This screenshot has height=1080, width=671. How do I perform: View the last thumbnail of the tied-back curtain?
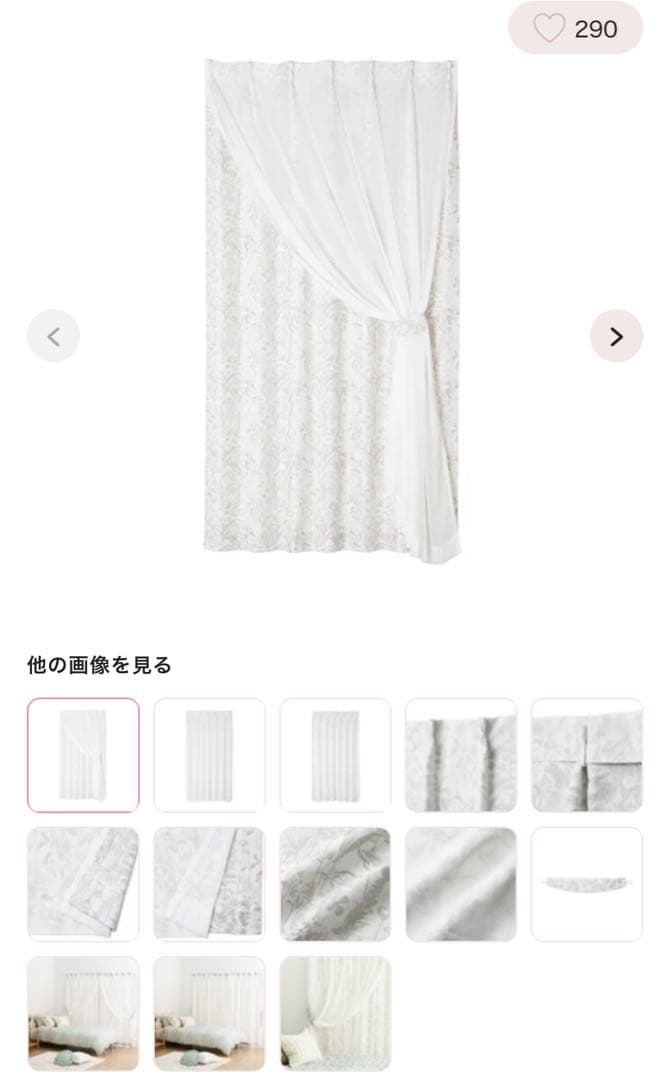(x=335, y=1013)
